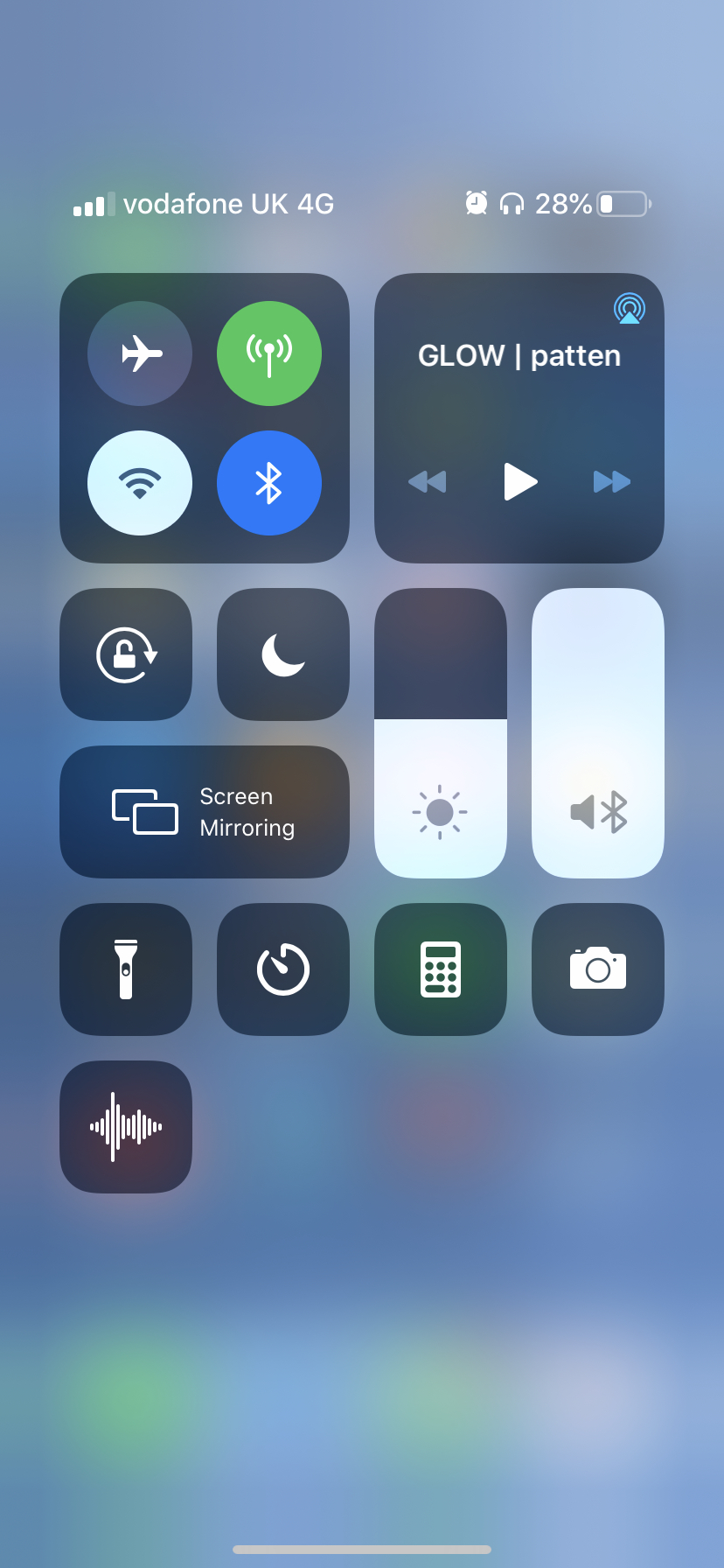Viewport: 724px width, 1568px height.
Task: Open the AirPlay audio output icon
Action: pyautogui.click(x=630, y=308)
